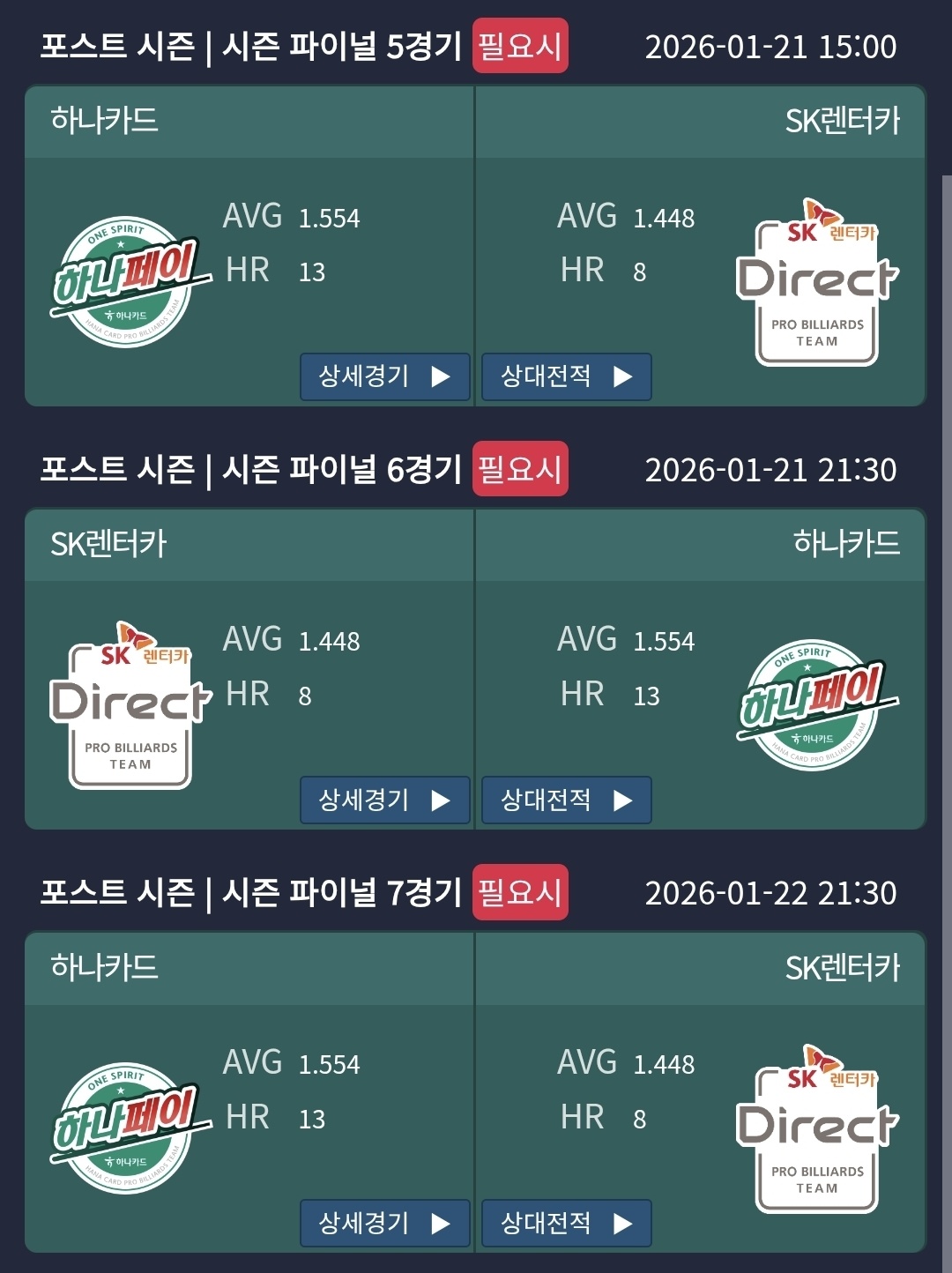Viewport: 952px width, 1273px height.
Task: Open 상세경기 for the Final game 7 card
Action: tap(385, 1223)
